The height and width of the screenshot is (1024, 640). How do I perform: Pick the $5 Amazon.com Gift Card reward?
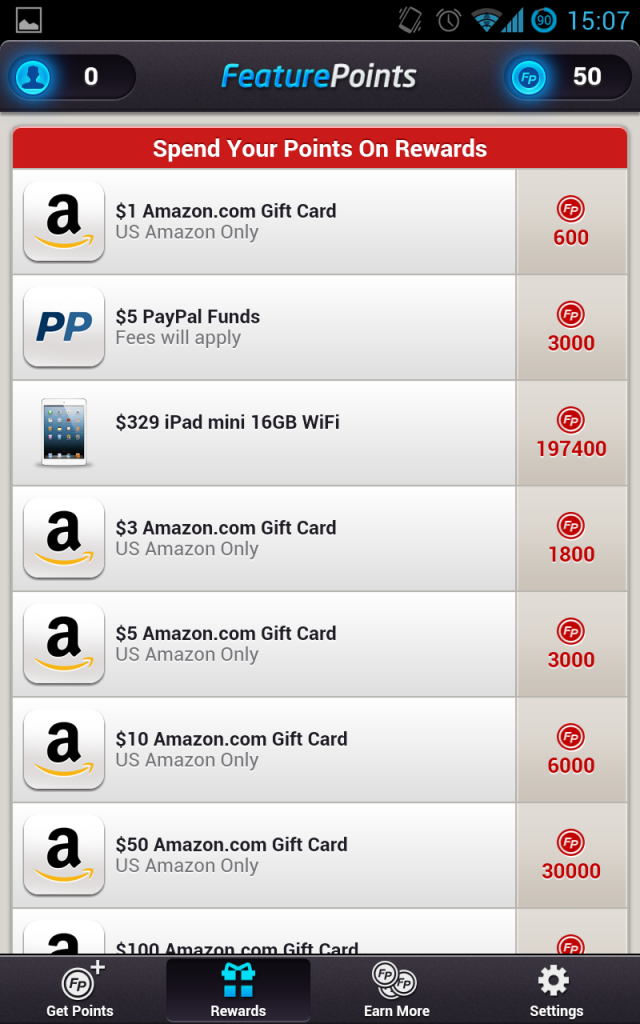[320, 644]
